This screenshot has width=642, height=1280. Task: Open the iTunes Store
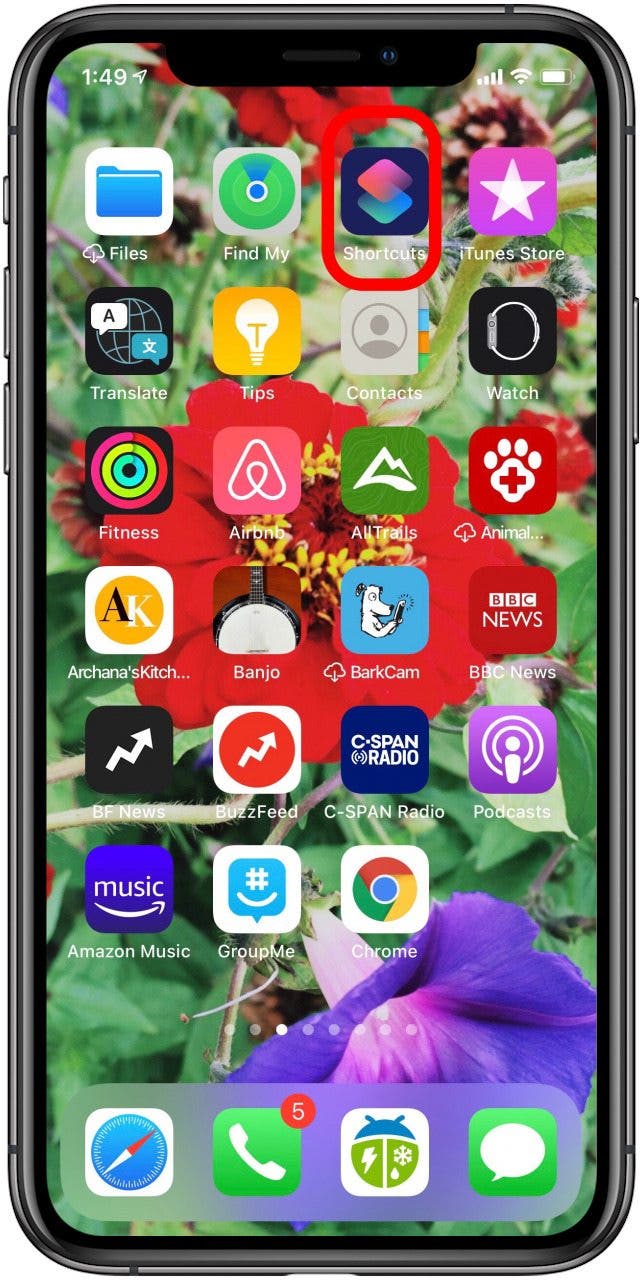512,191
